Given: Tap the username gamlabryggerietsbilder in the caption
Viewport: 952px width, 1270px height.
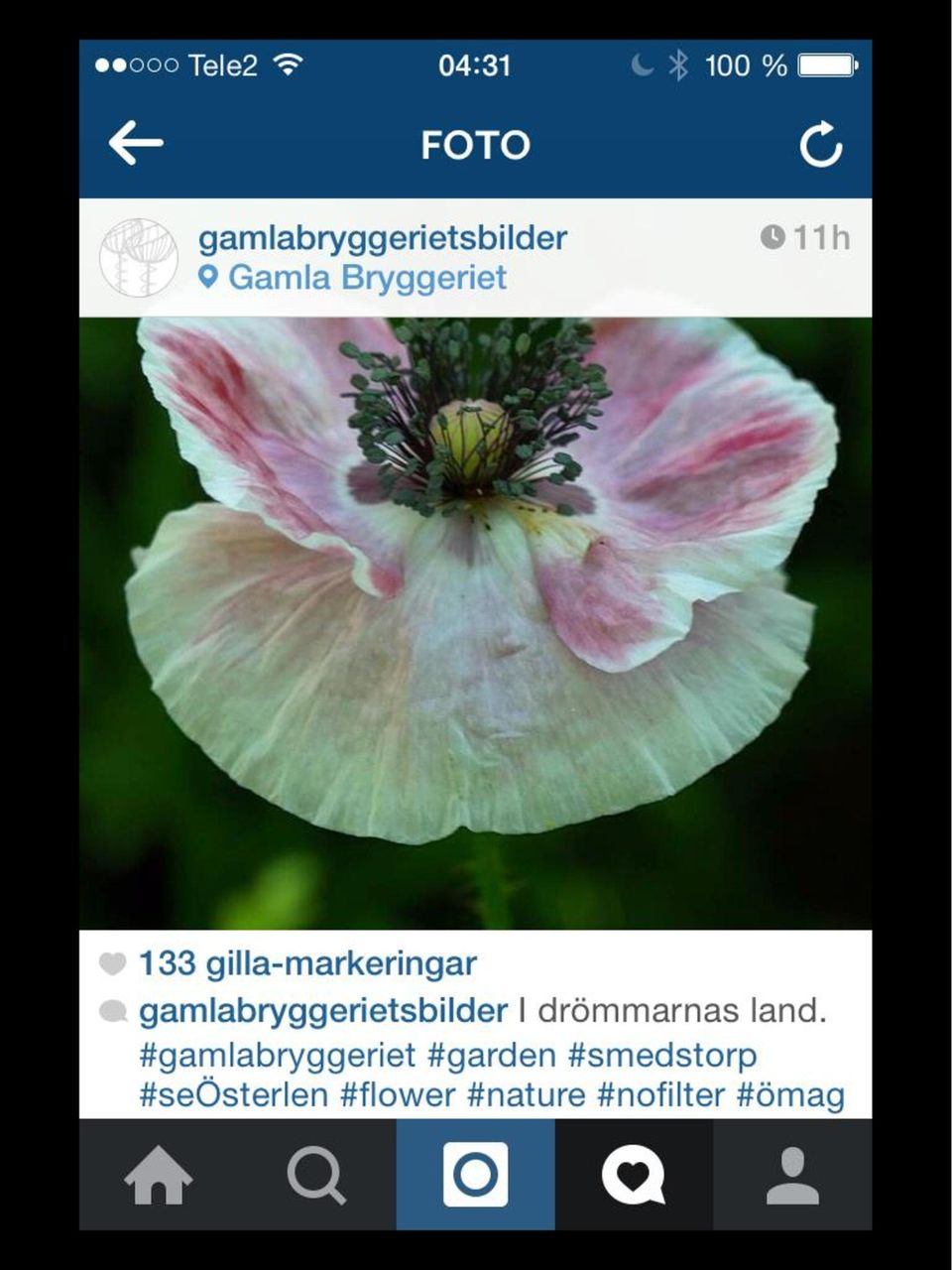Looking at the screenshot, I should click(322, 1011).
